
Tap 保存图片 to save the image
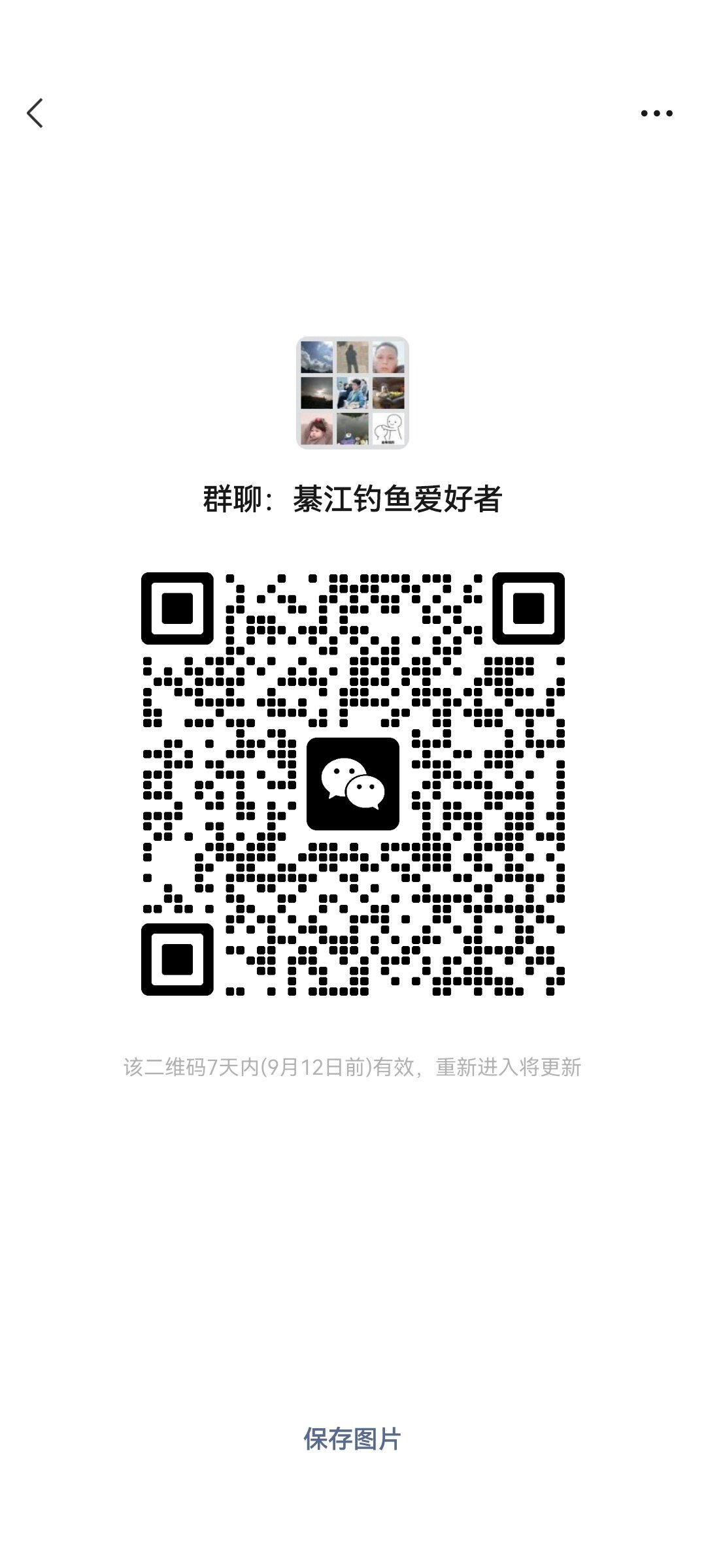352,1439
